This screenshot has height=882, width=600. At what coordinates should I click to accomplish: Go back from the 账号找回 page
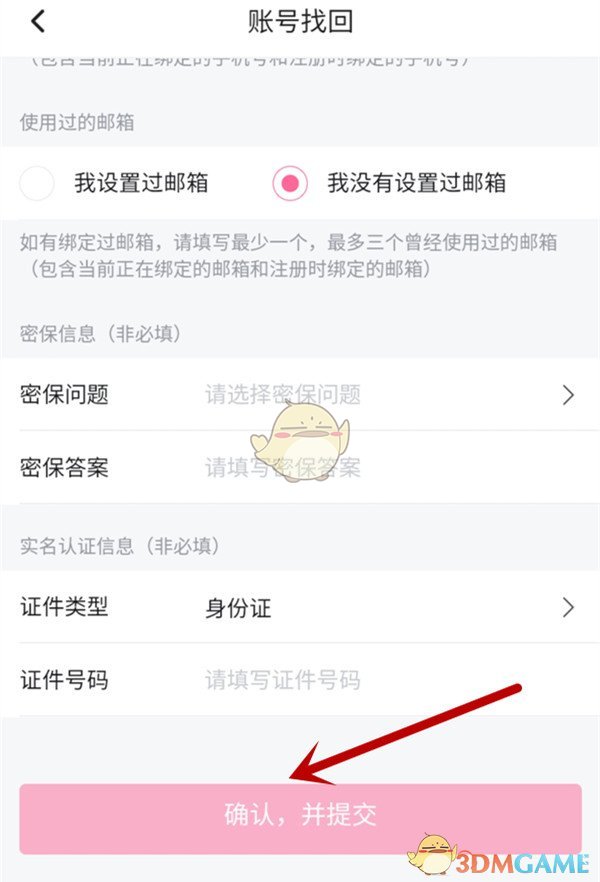(x=38, y=22)
